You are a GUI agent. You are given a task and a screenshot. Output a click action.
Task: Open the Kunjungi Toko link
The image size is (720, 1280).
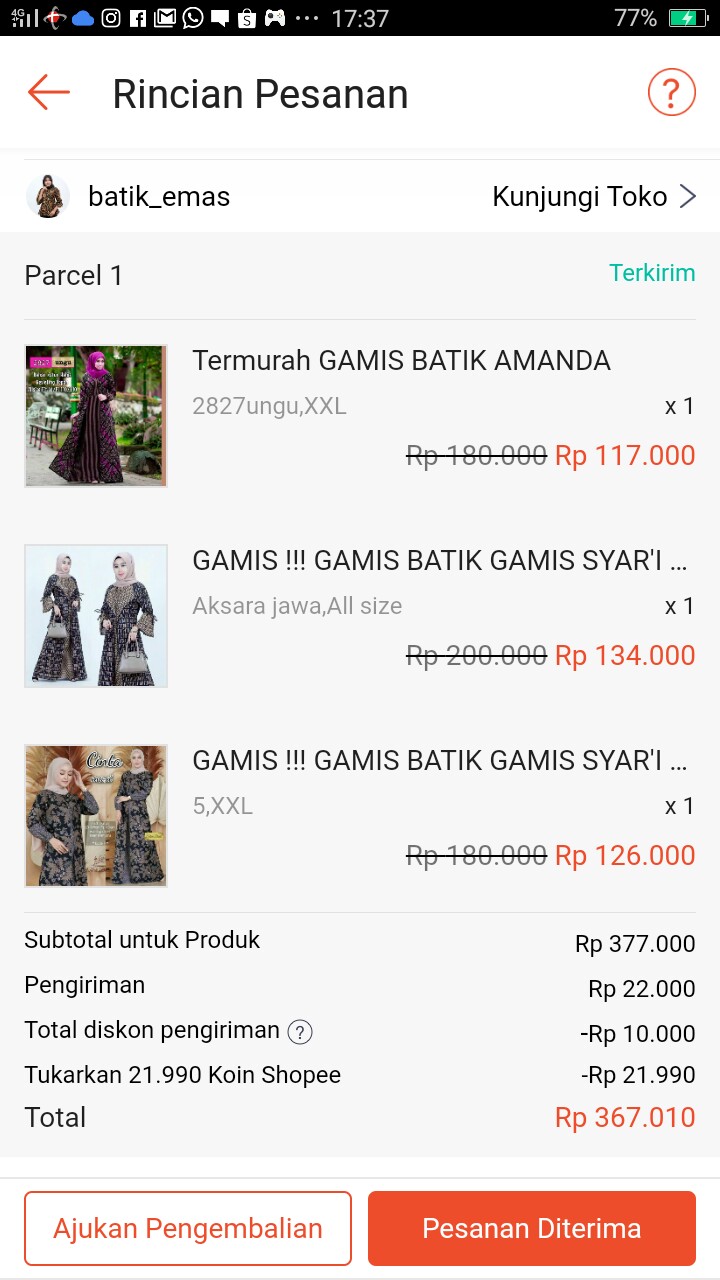tap(579, 196)
